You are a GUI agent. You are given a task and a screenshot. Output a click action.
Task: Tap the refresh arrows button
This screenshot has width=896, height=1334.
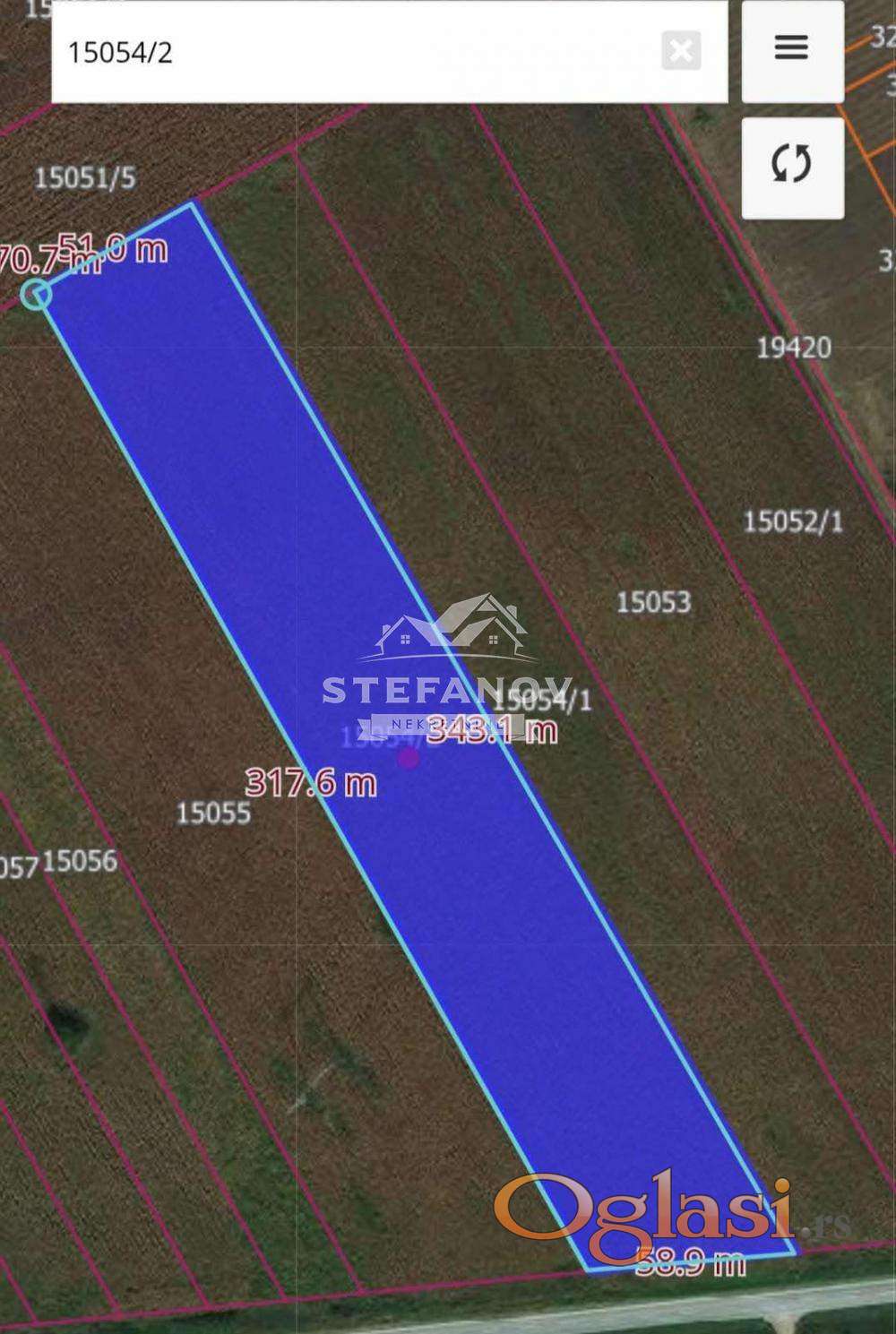(792, 166)
